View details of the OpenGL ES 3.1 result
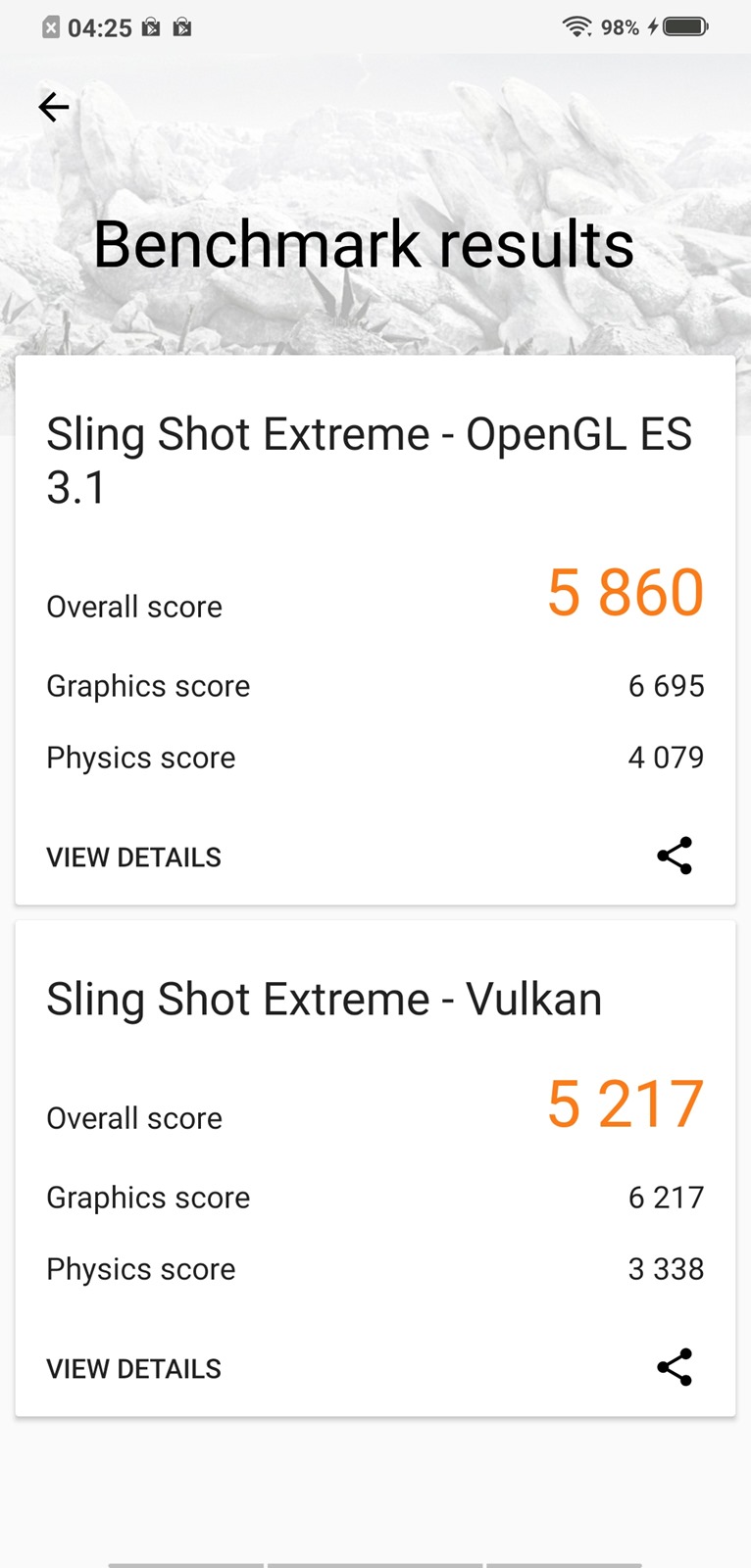 point(134,857)
